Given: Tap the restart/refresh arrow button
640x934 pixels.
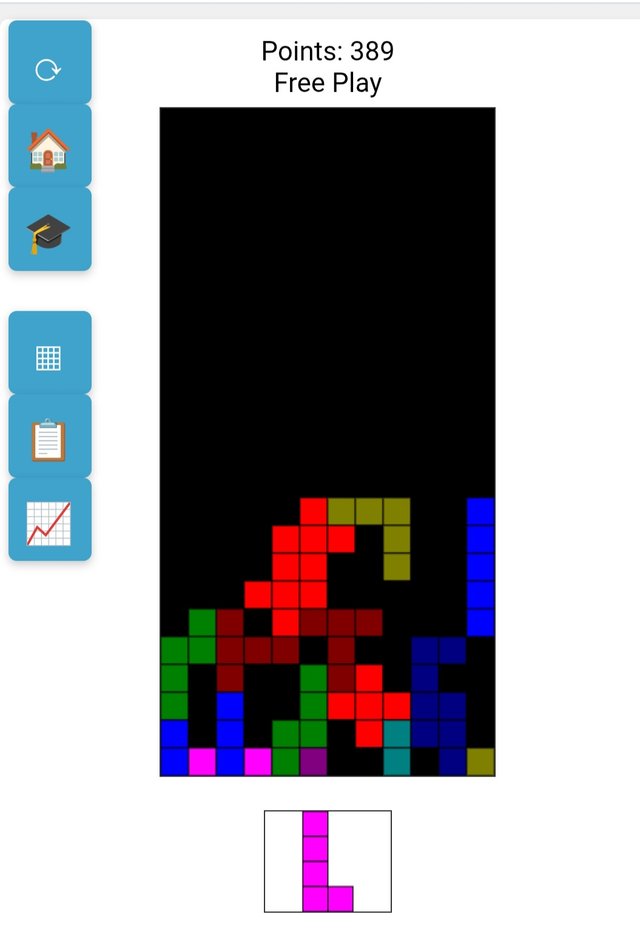Looking at the screenshot, I should [49, 70].
